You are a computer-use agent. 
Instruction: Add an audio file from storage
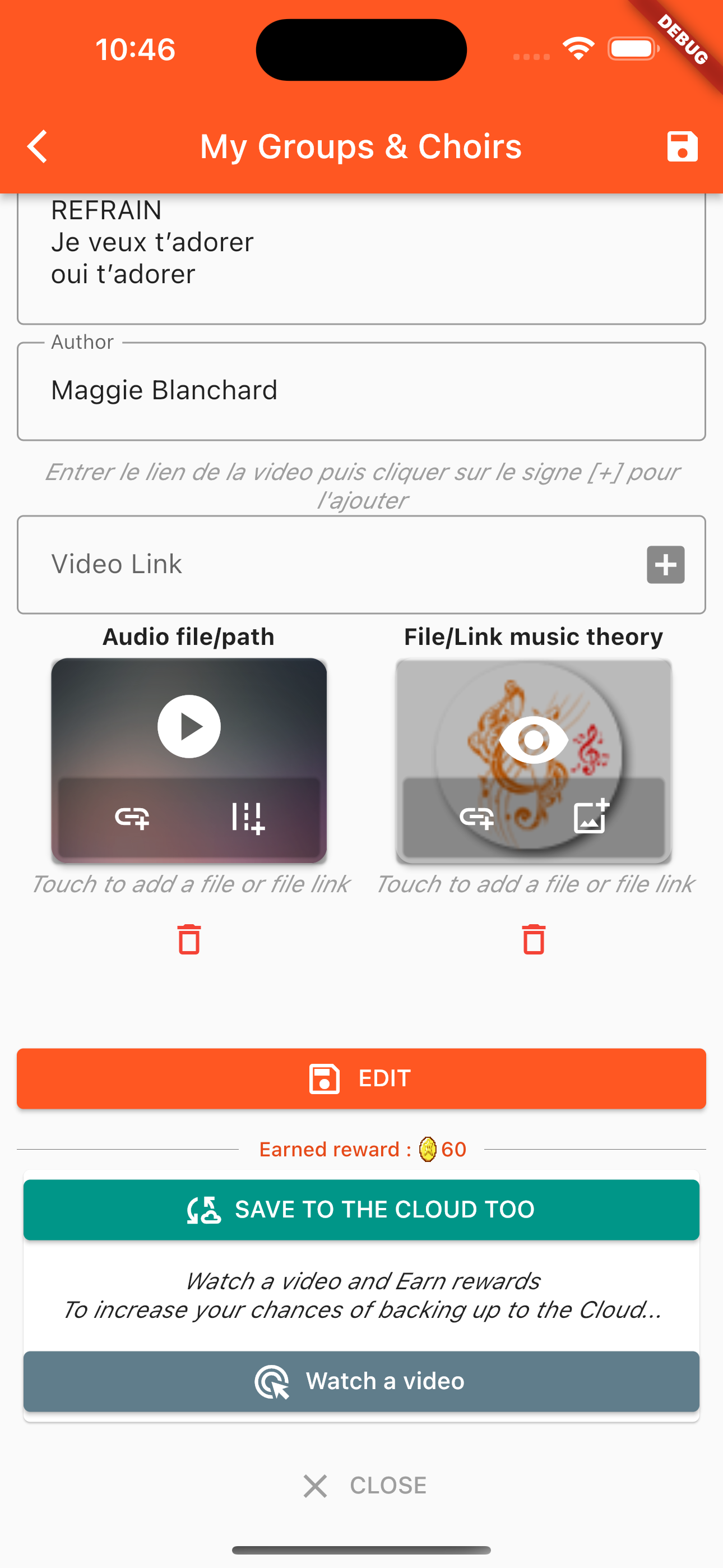pos(247,817)
